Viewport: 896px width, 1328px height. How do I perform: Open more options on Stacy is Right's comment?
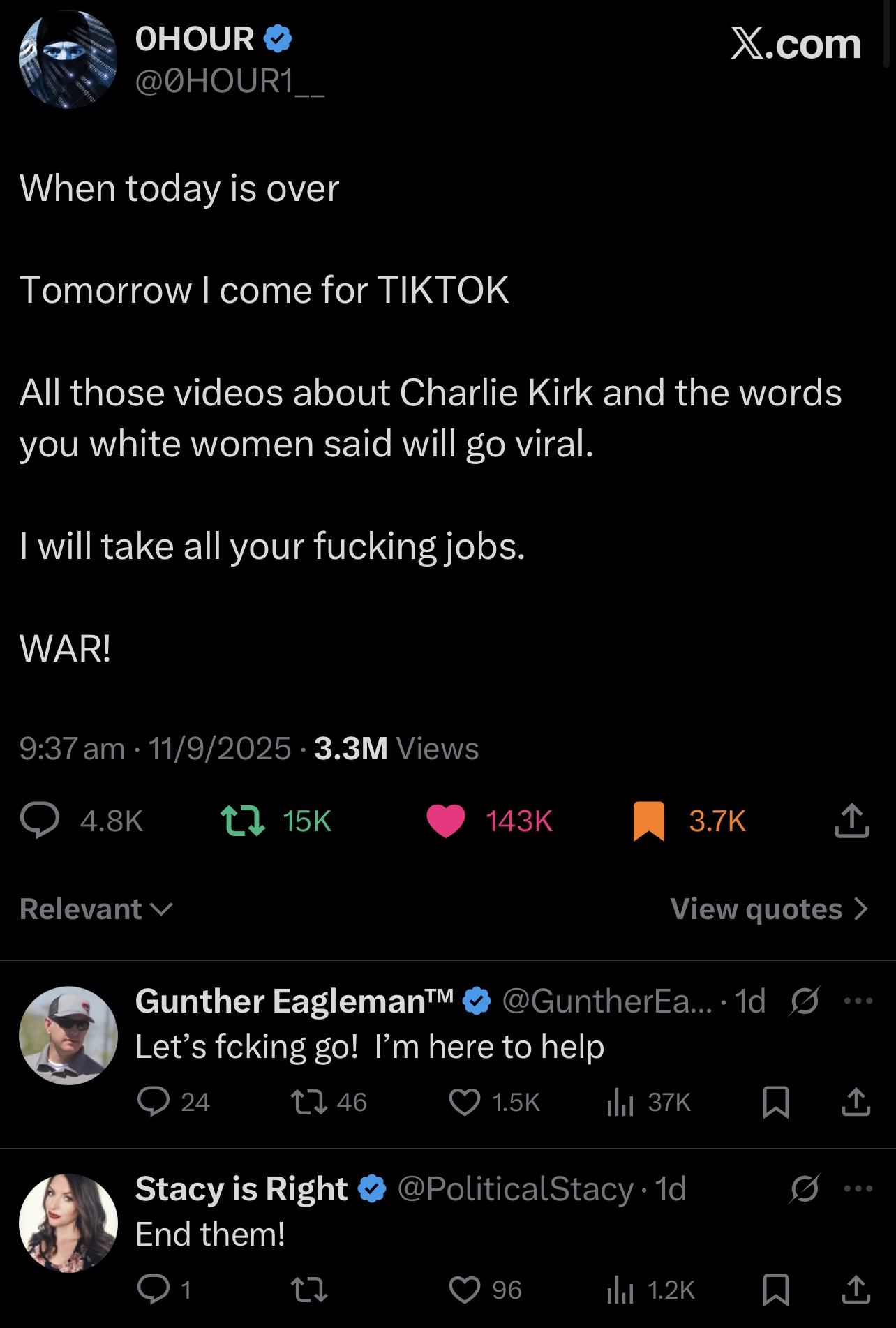[x=858, y=1188]
